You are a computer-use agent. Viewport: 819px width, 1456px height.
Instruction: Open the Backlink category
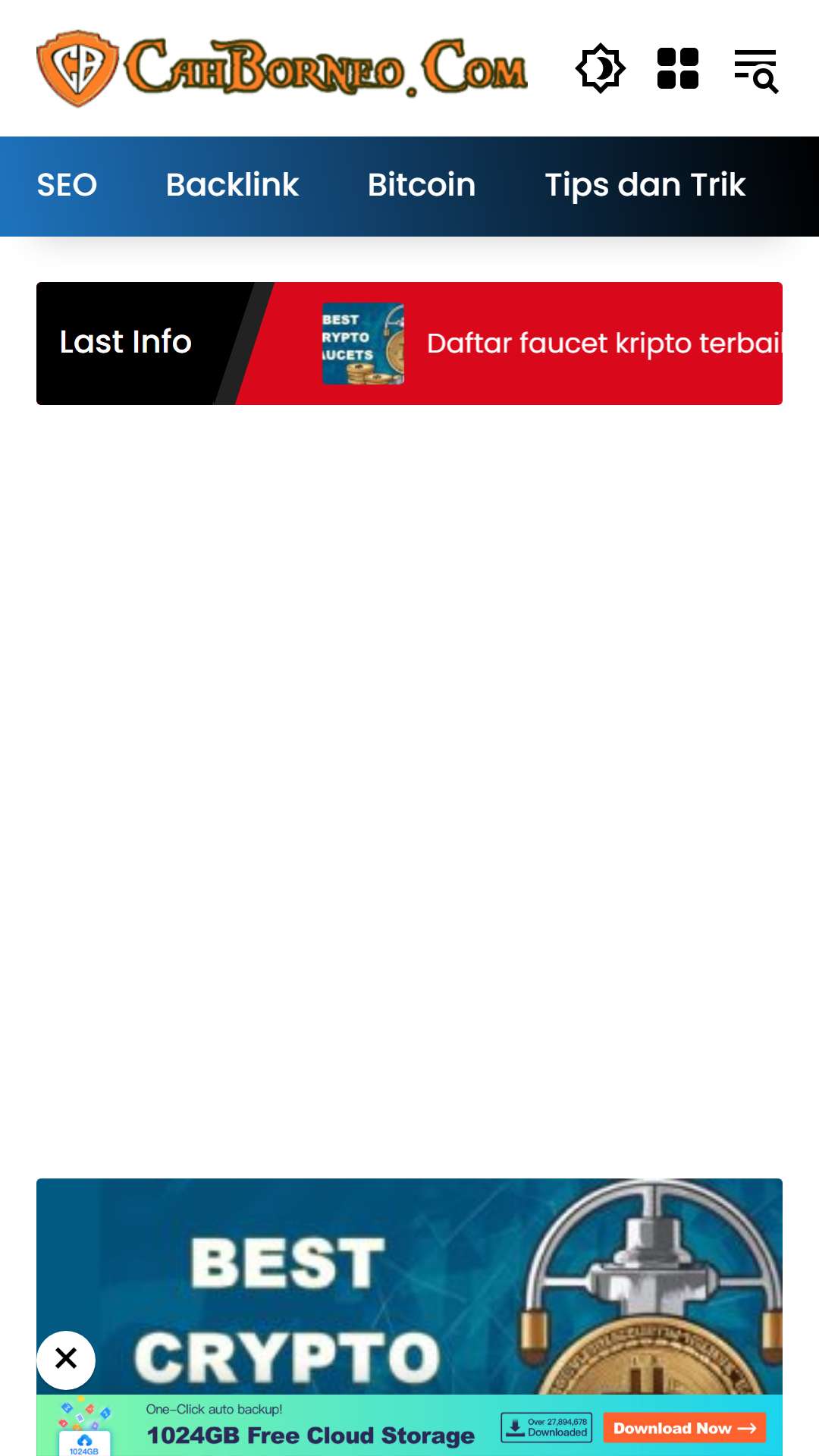(232, 185)
